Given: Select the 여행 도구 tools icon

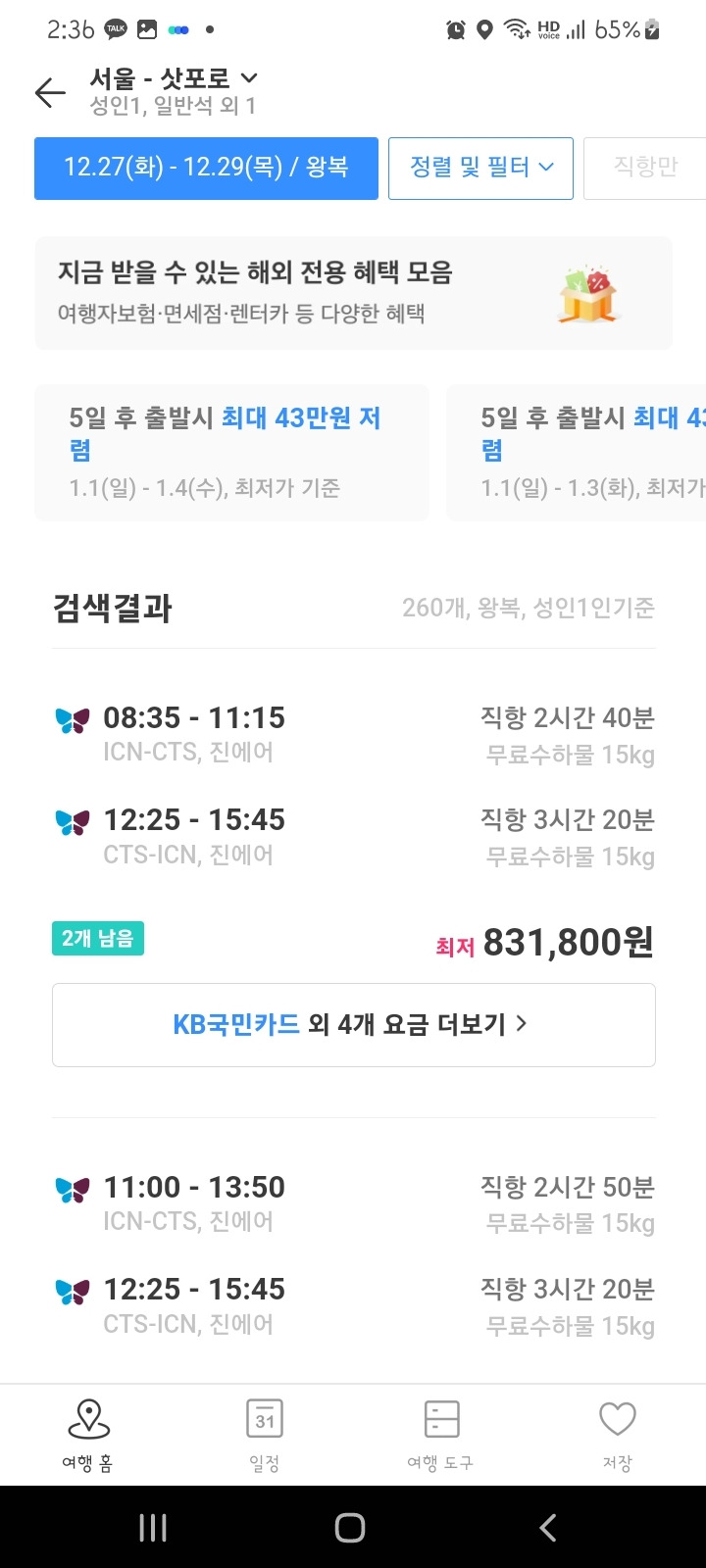Looking at the screenshot, I should (440, 1419).
